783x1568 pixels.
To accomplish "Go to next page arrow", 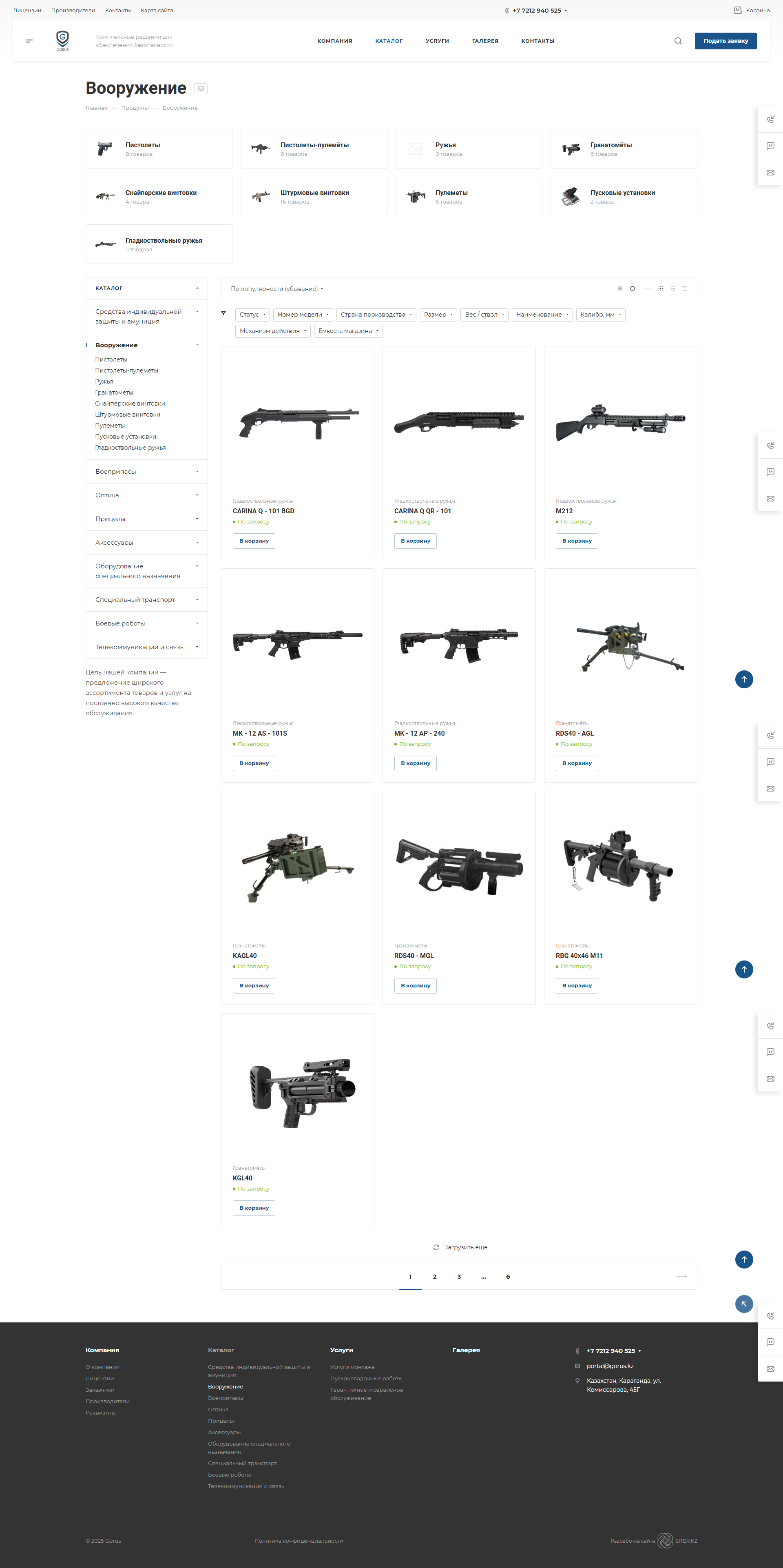I will click(x=681, y=1276).
